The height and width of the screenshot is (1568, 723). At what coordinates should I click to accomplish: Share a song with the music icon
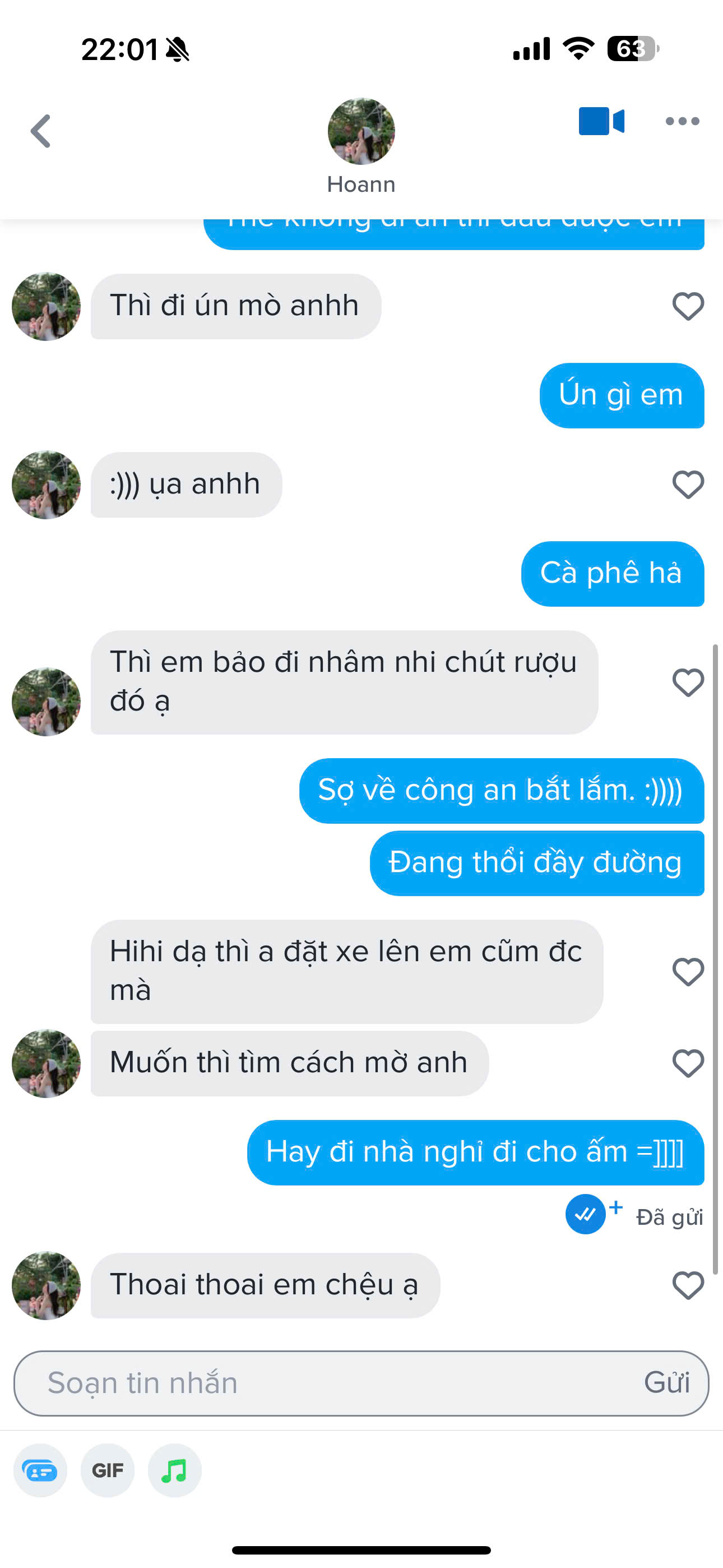pyautogui.click(x=175, y=1470)
